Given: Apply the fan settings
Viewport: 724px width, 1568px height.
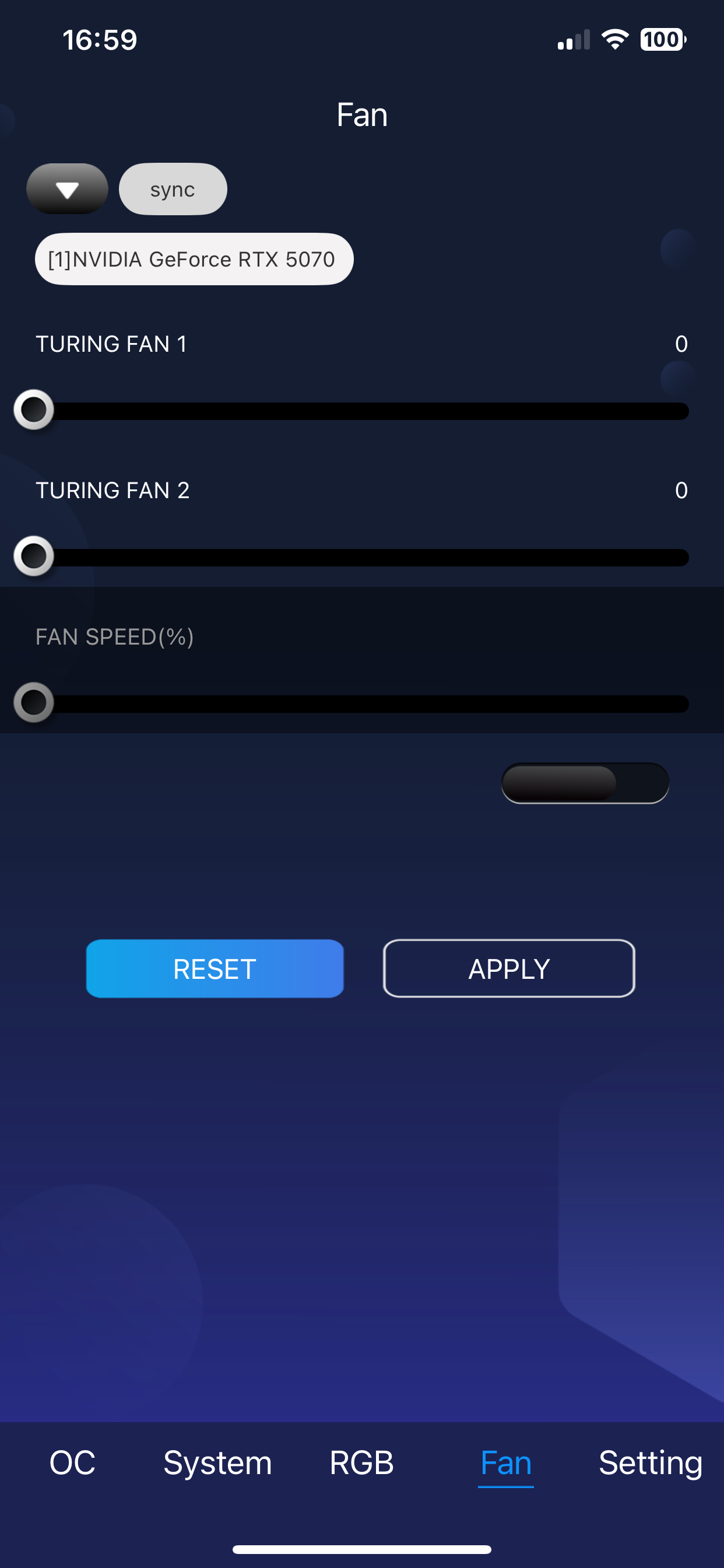Looking at the screenshot, I should [x=509, y=968].
